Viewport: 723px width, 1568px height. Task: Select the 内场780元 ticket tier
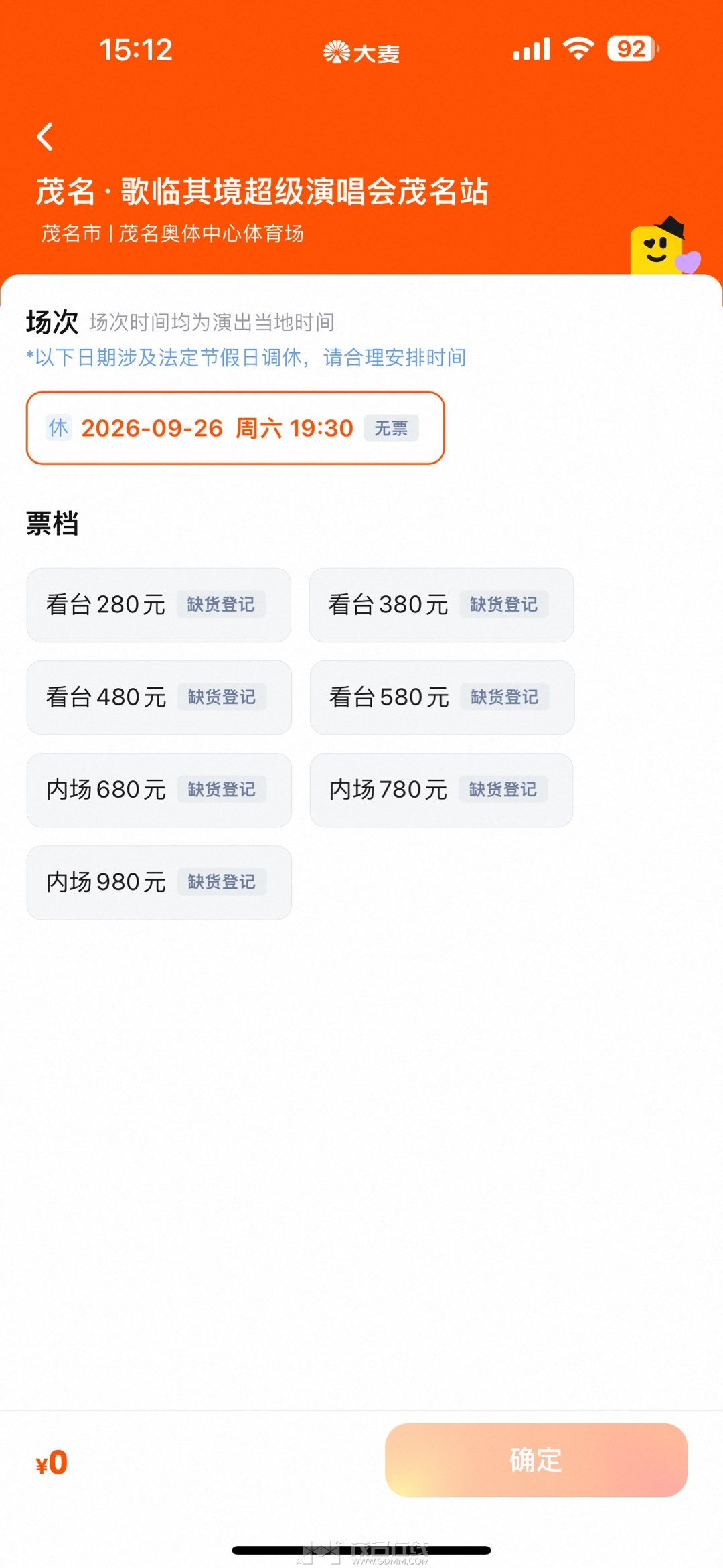click(x=441, y=790)
